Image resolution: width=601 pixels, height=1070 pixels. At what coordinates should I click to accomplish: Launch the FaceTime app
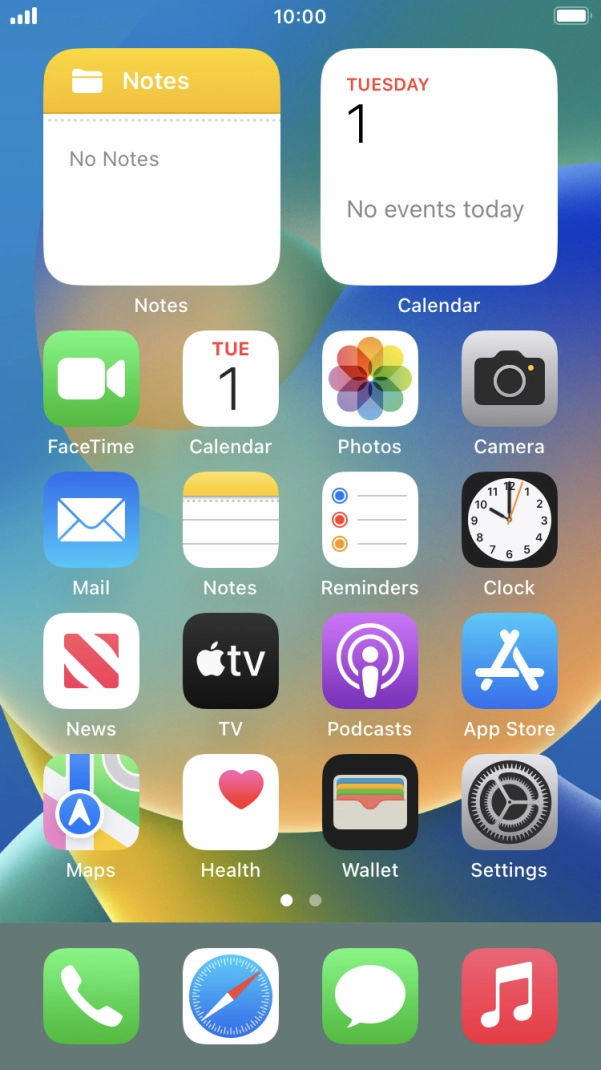(91, 379)
